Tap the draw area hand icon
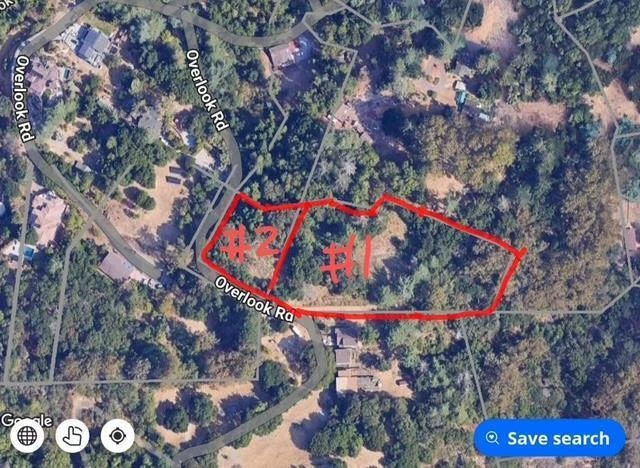Screen dimensions: 640x468 pyautogui.click(x=73, y=435)
